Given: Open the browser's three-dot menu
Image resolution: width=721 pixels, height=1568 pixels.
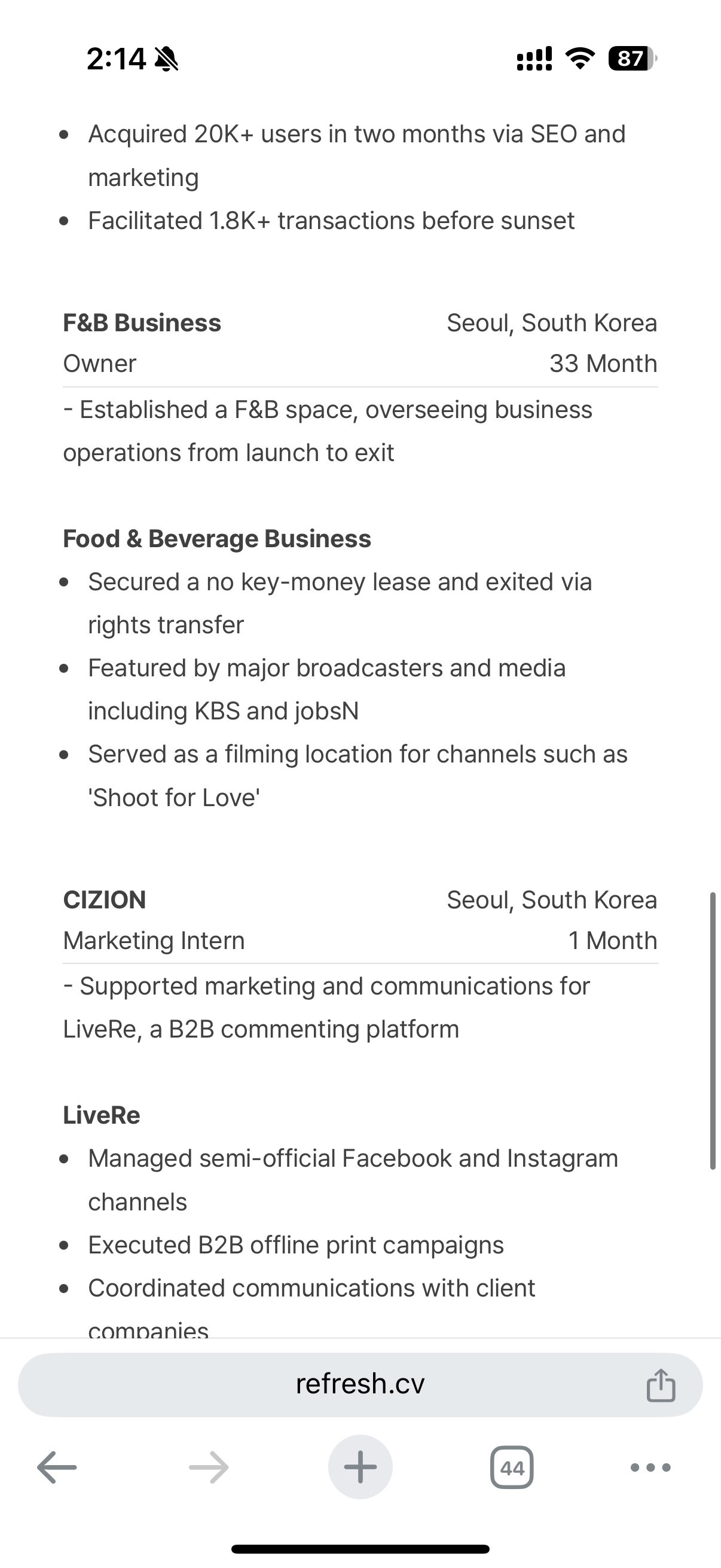Looking at the screenshot, I should point(650,1468).
